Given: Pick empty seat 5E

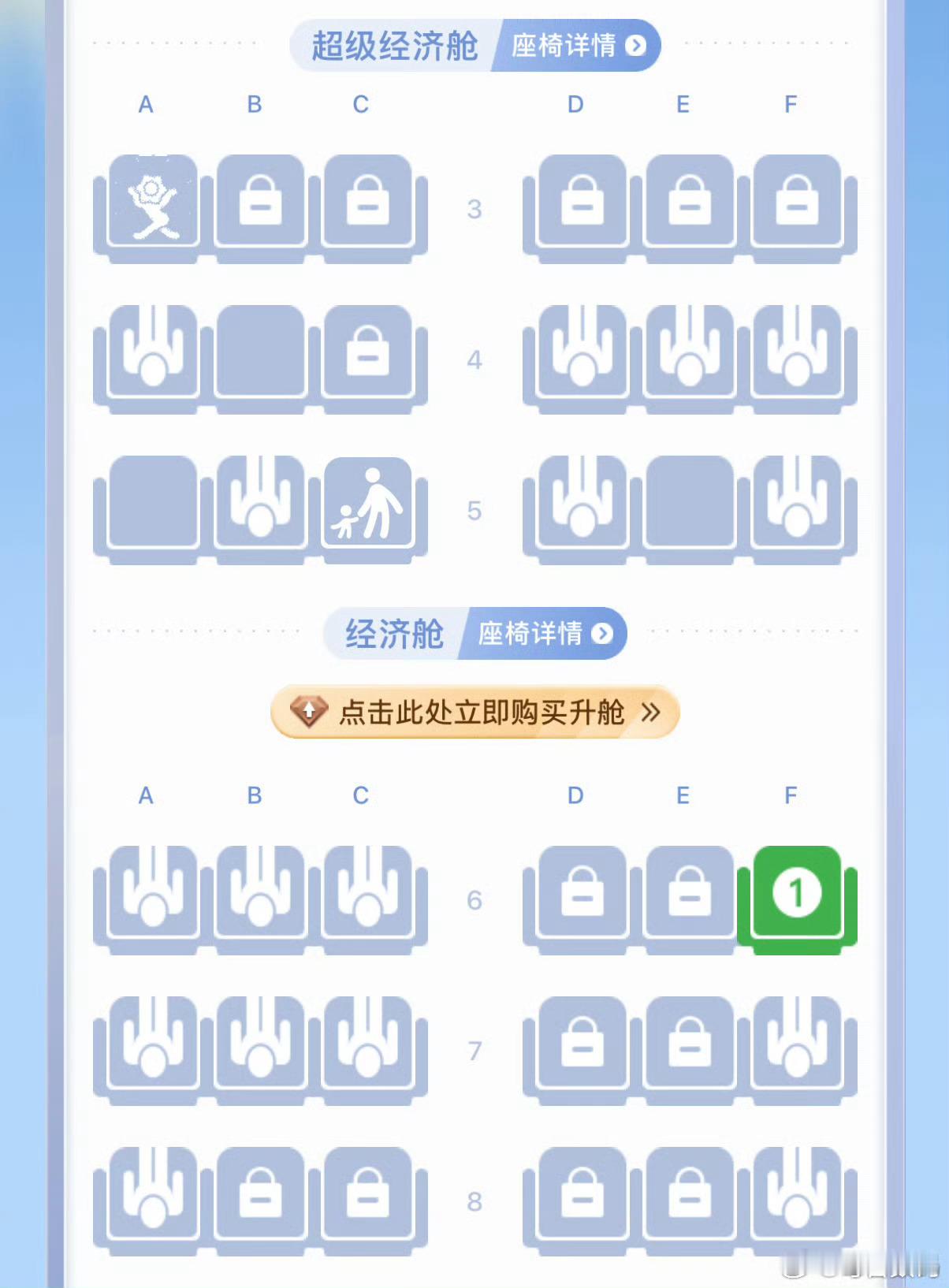Looking at the screenshot, I should [690, 503].
